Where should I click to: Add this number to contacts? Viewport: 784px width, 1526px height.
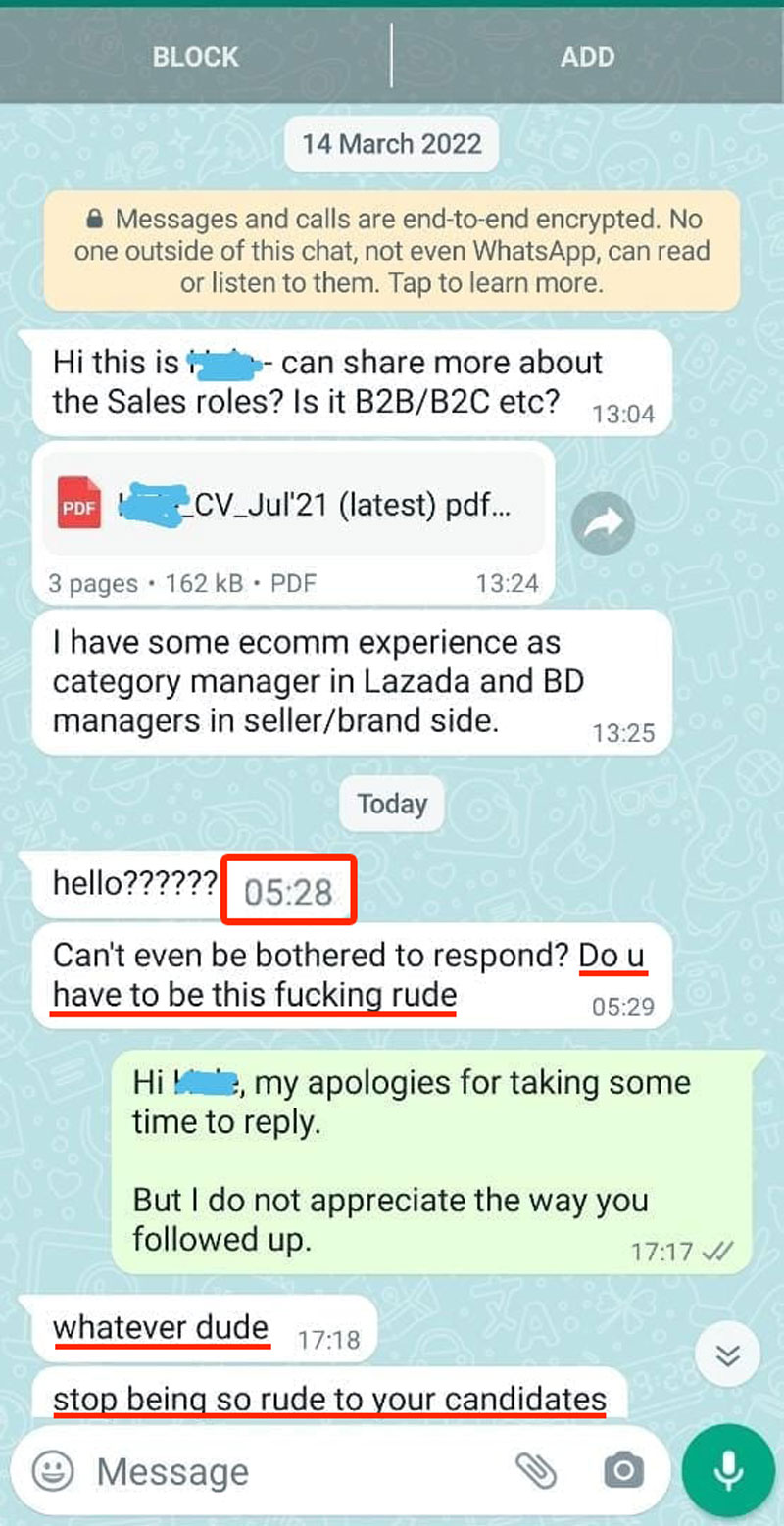pyautogui.click(x=587, y=56)
